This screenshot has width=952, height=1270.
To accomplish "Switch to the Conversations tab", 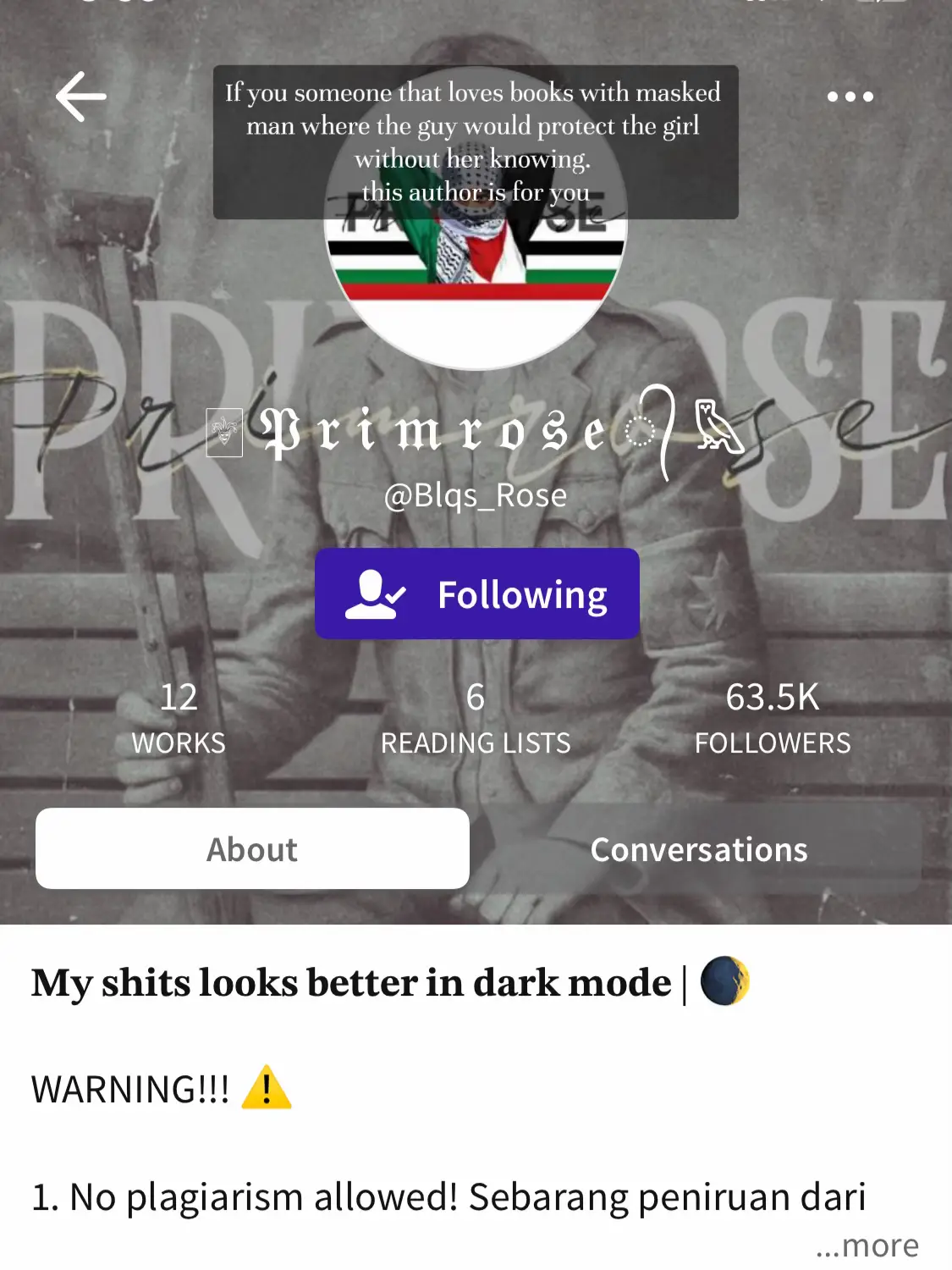I will [699, 848].
